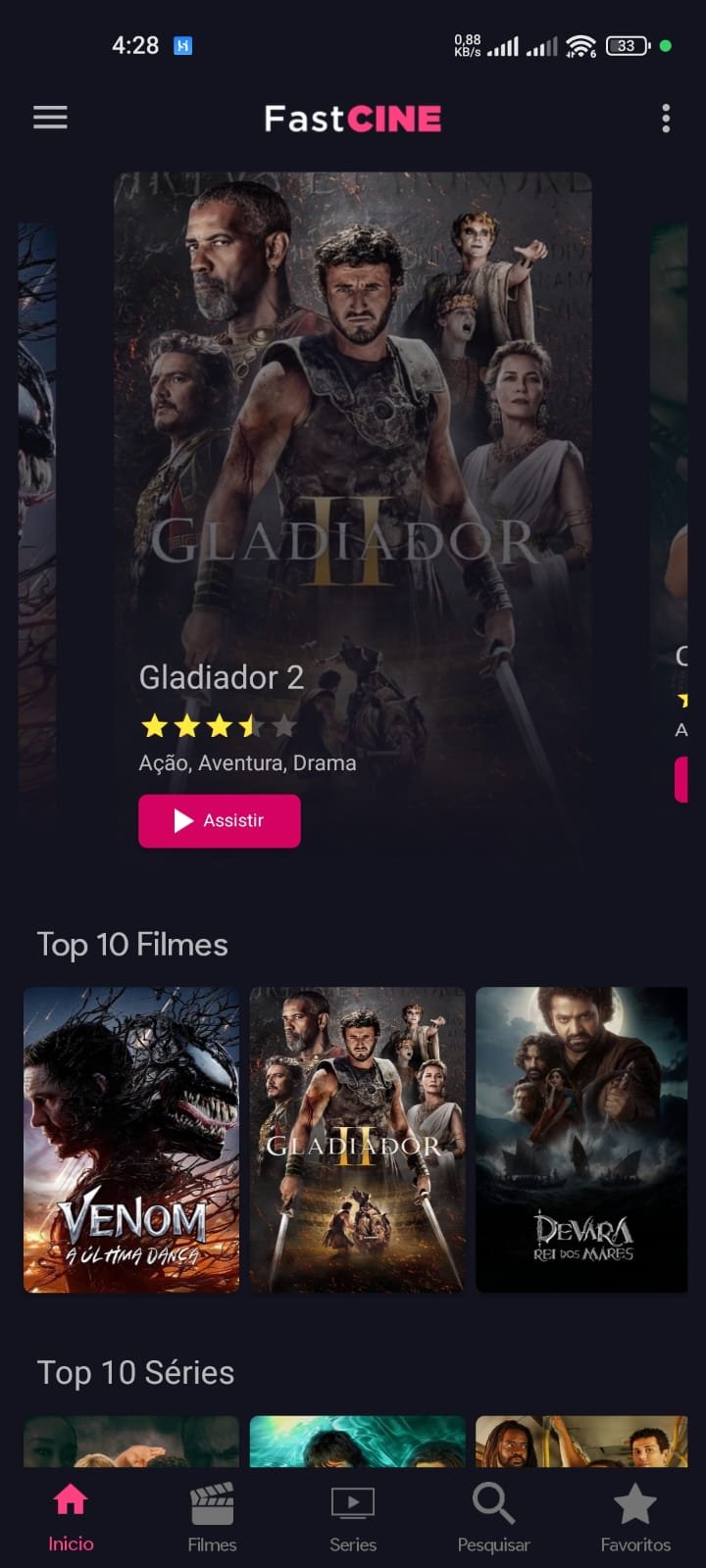
Task: Open the hamburger drawer menu
Action: [x=51, y=118]
